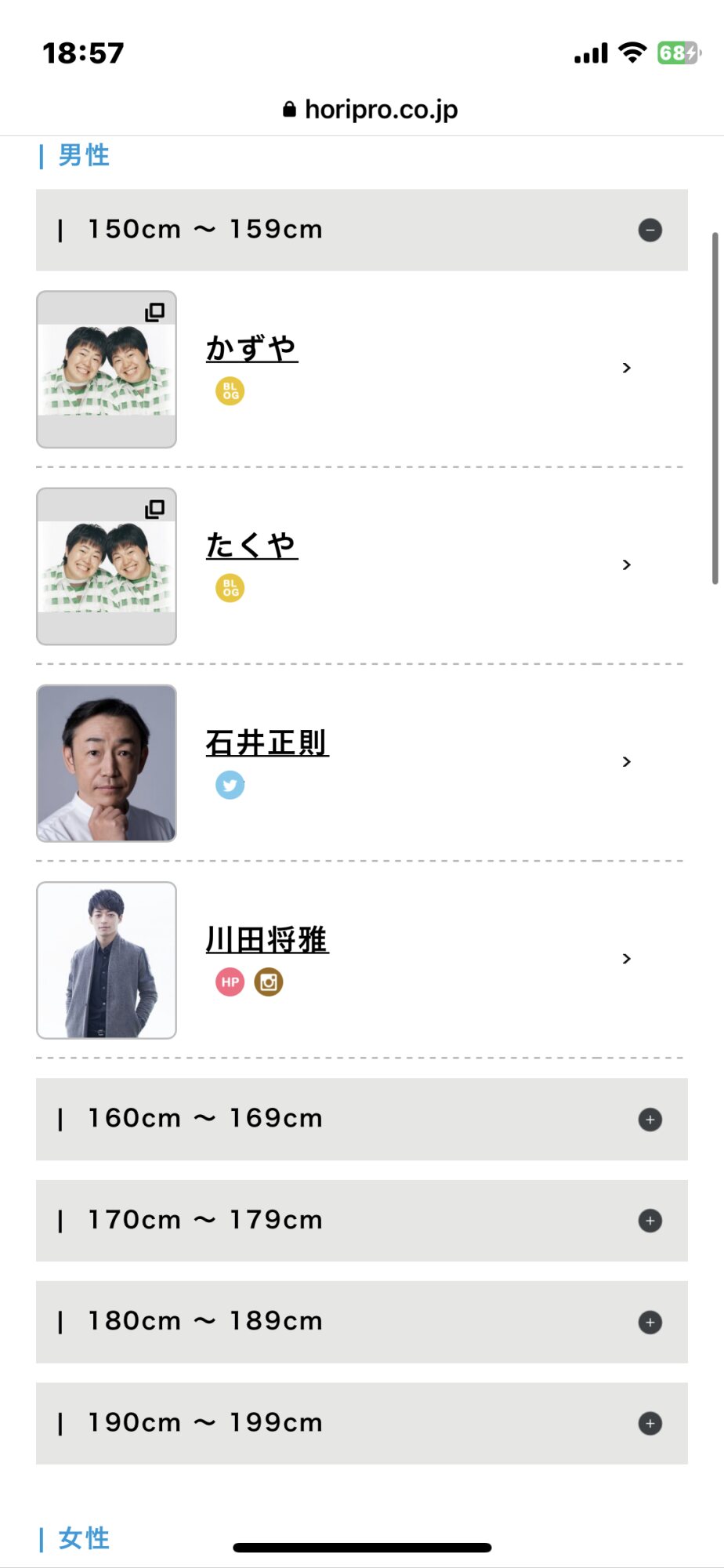Screen dimensions: 724x1568
Task: Open the Twitter icon under 石井正則
Action: point(230,785)
